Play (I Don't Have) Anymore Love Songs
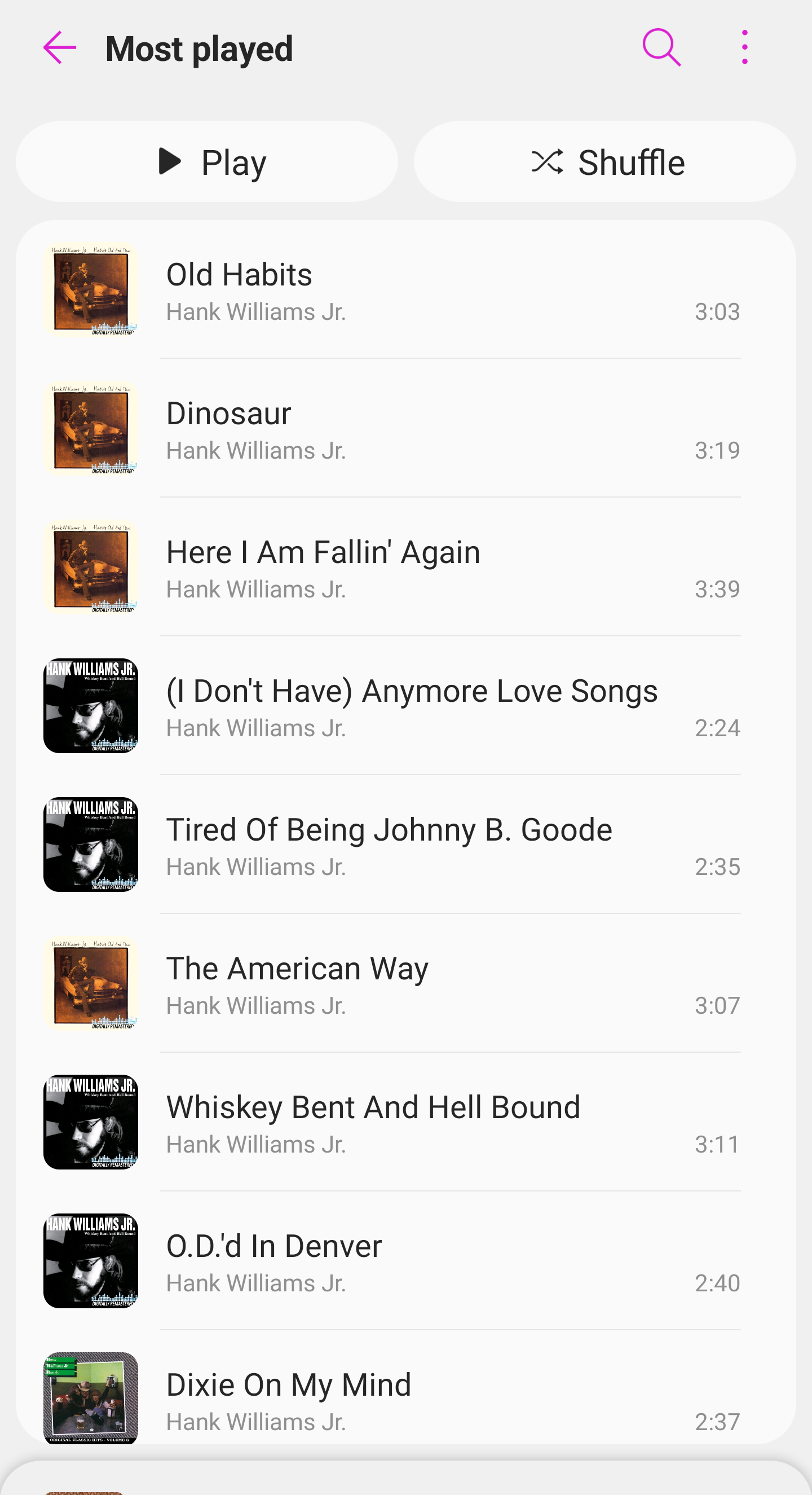 point(406,705)
